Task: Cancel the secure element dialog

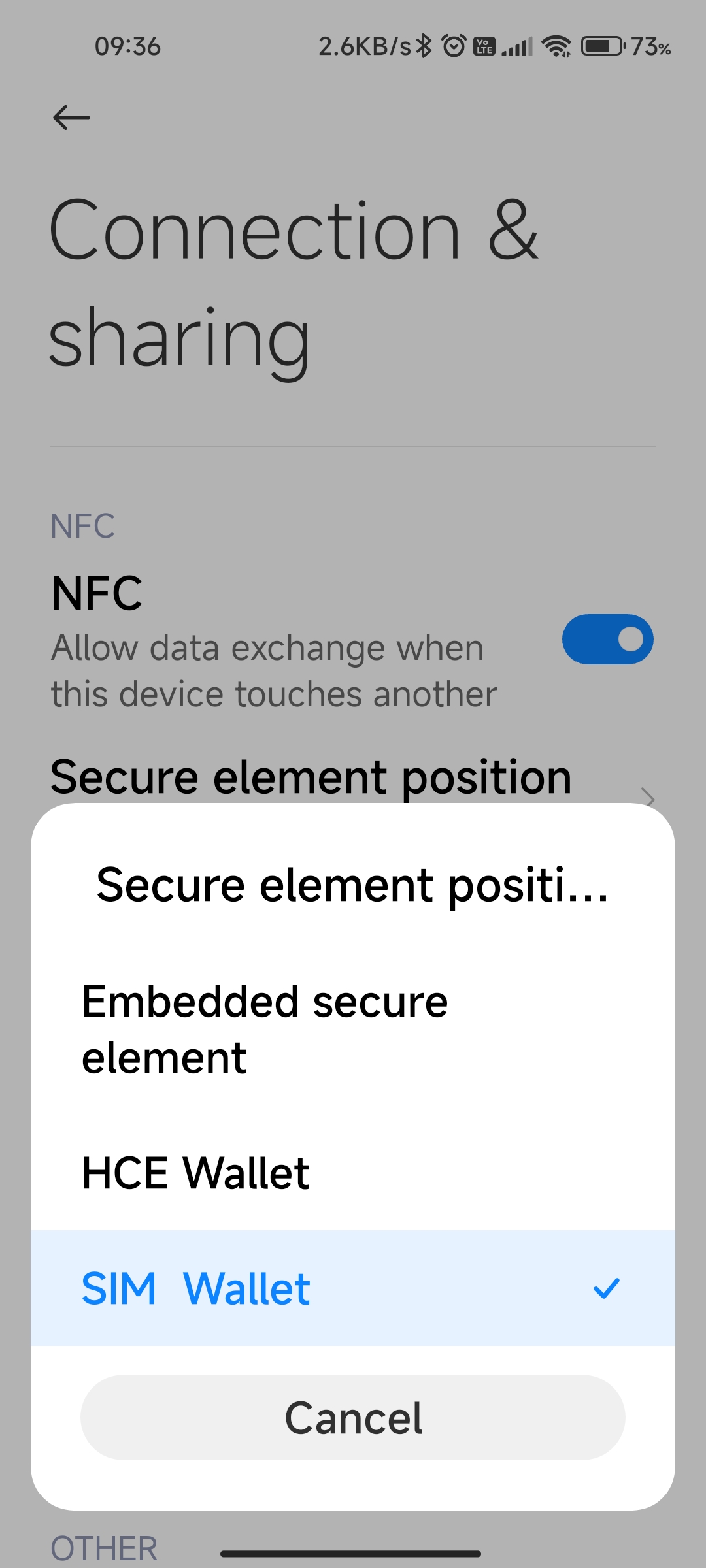Action: pyautogui.click(x=353, y=1417)
